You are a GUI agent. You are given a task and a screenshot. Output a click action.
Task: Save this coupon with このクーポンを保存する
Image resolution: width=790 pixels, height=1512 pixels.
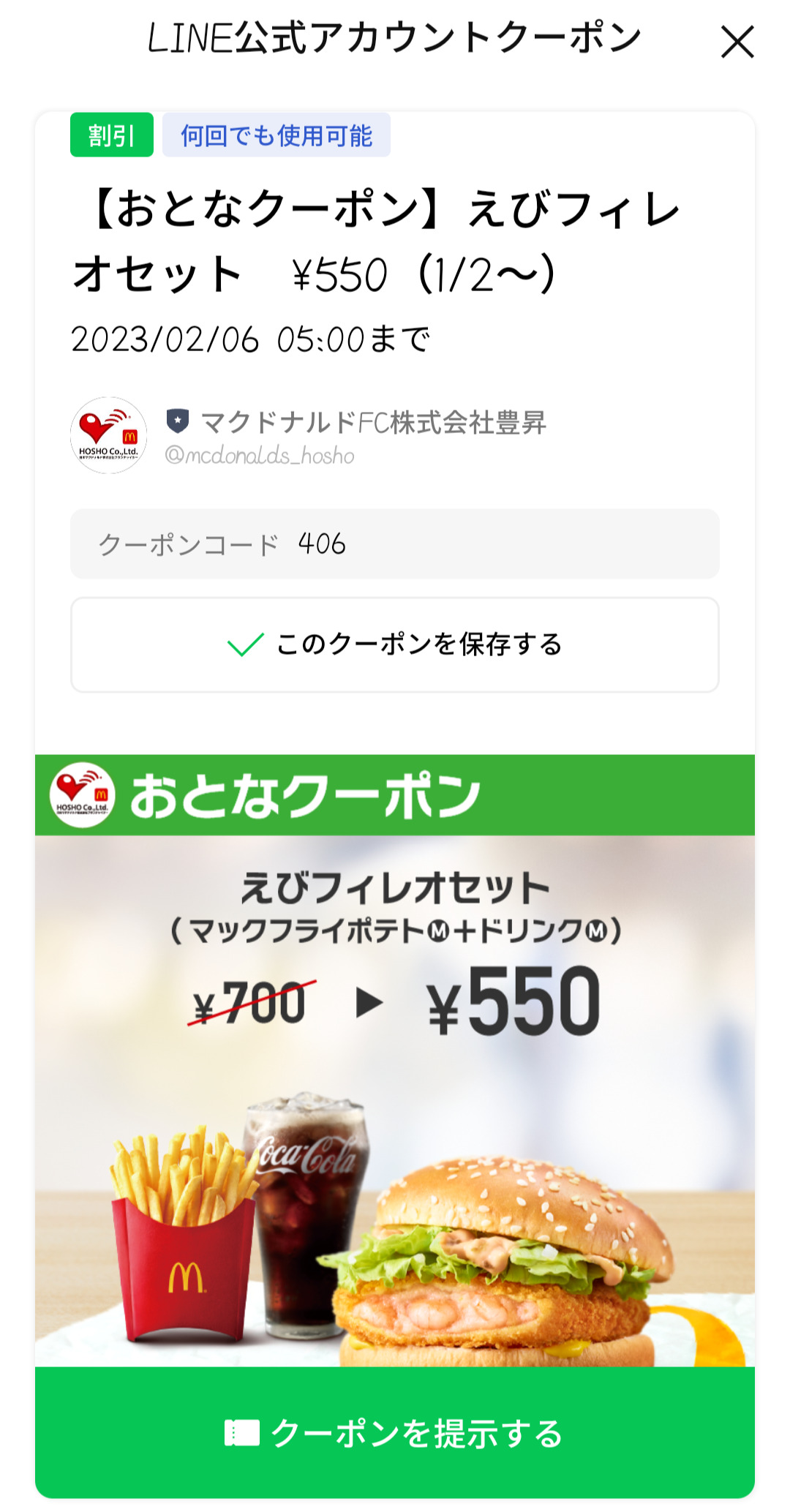click(x=395, y=644)
